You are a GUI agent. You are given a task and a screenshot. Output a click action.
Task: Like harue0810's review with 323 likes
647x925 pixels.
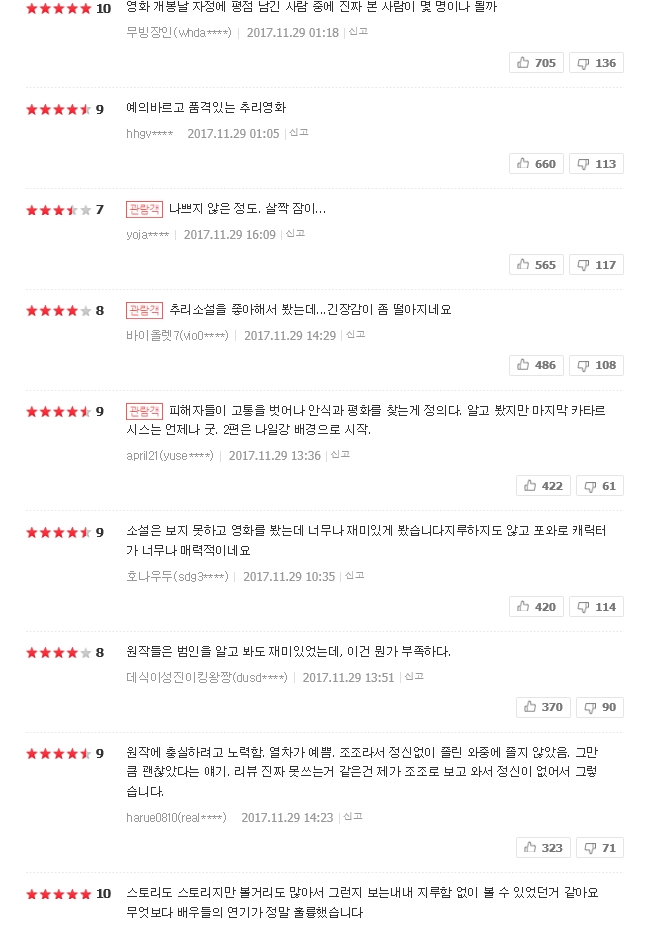pyautogui.click(x=543, y=848)
